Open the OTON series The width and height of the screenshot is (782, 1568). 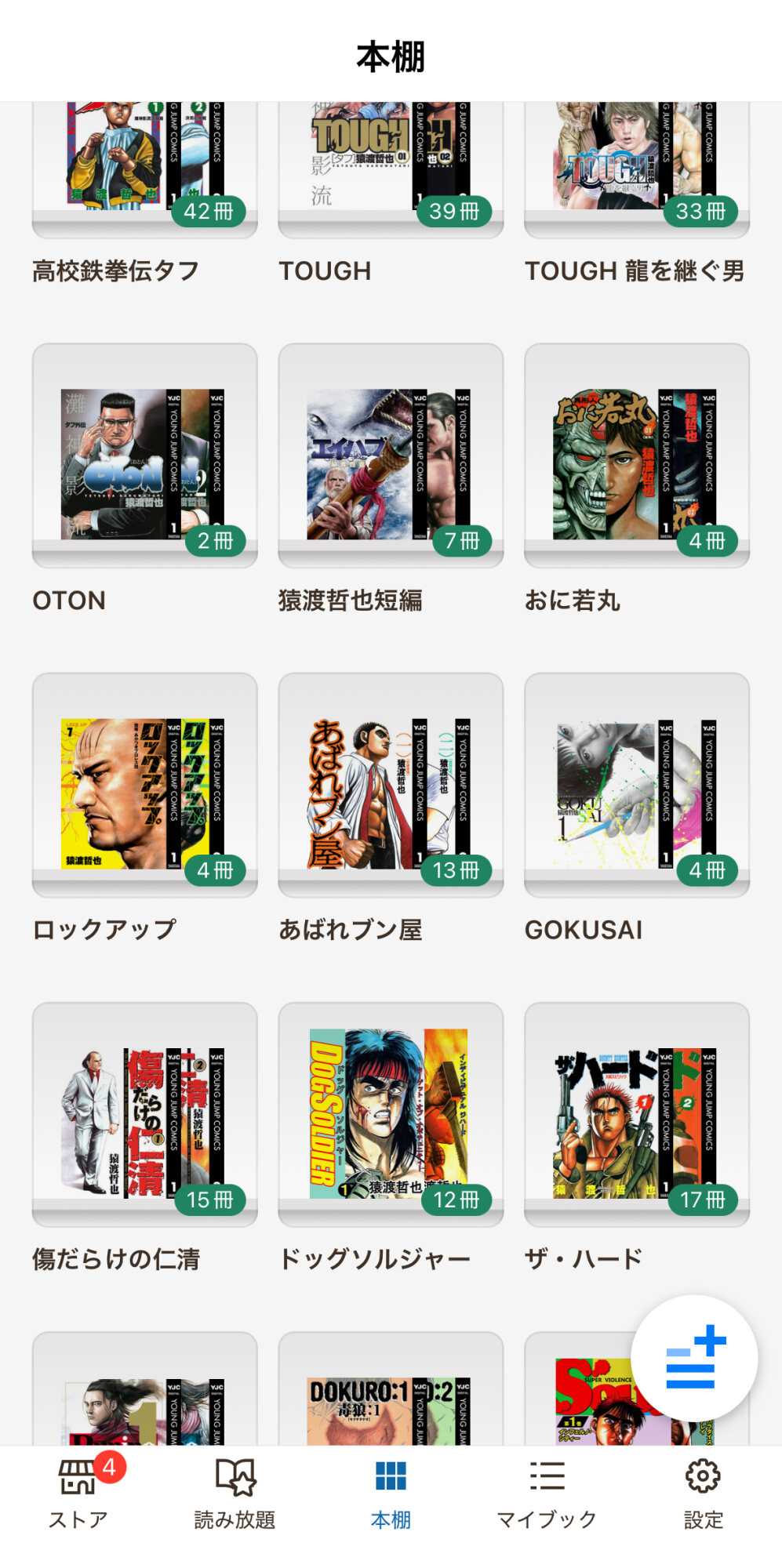coord(144,456)
